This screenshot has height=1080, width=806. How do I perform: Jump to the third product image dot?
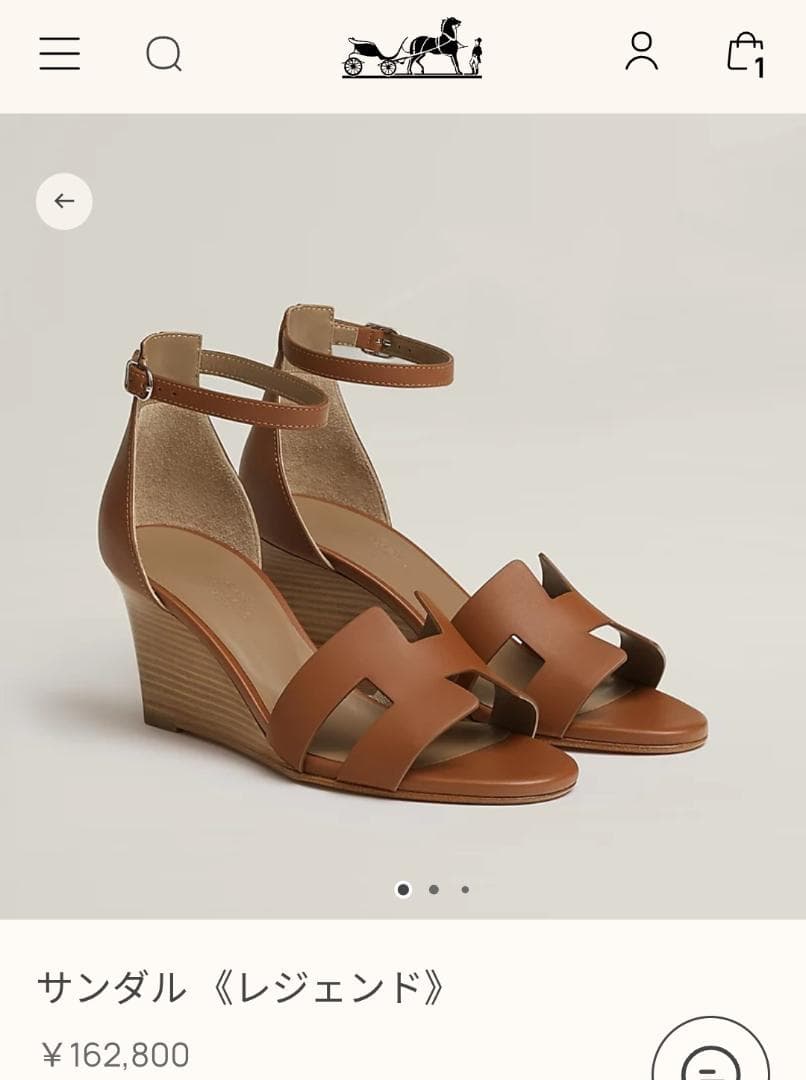(x=465, y=889)
